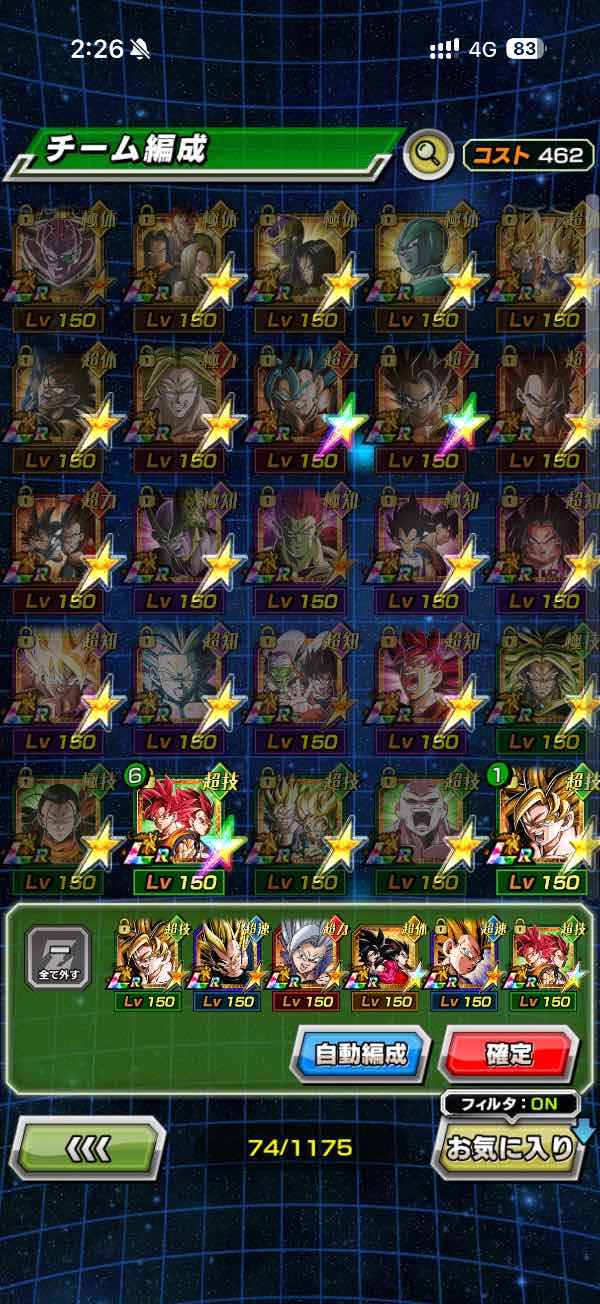Go back with the green arrow button
This screenshot has width=600, height=1304.
[x=87, y=1149]
